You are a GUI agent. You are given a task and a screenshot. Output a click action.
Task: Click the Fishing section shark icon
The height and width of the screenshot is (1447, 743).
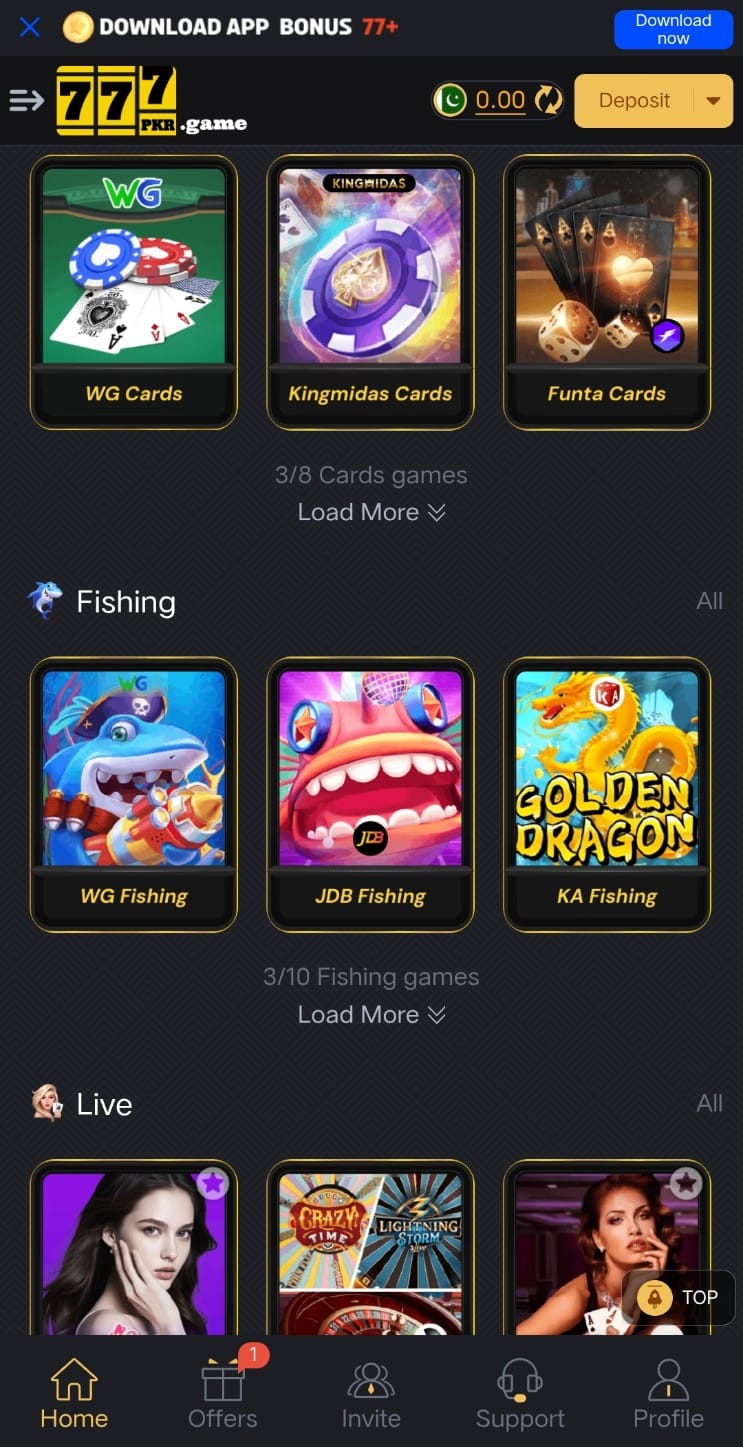tap(43, 601)
